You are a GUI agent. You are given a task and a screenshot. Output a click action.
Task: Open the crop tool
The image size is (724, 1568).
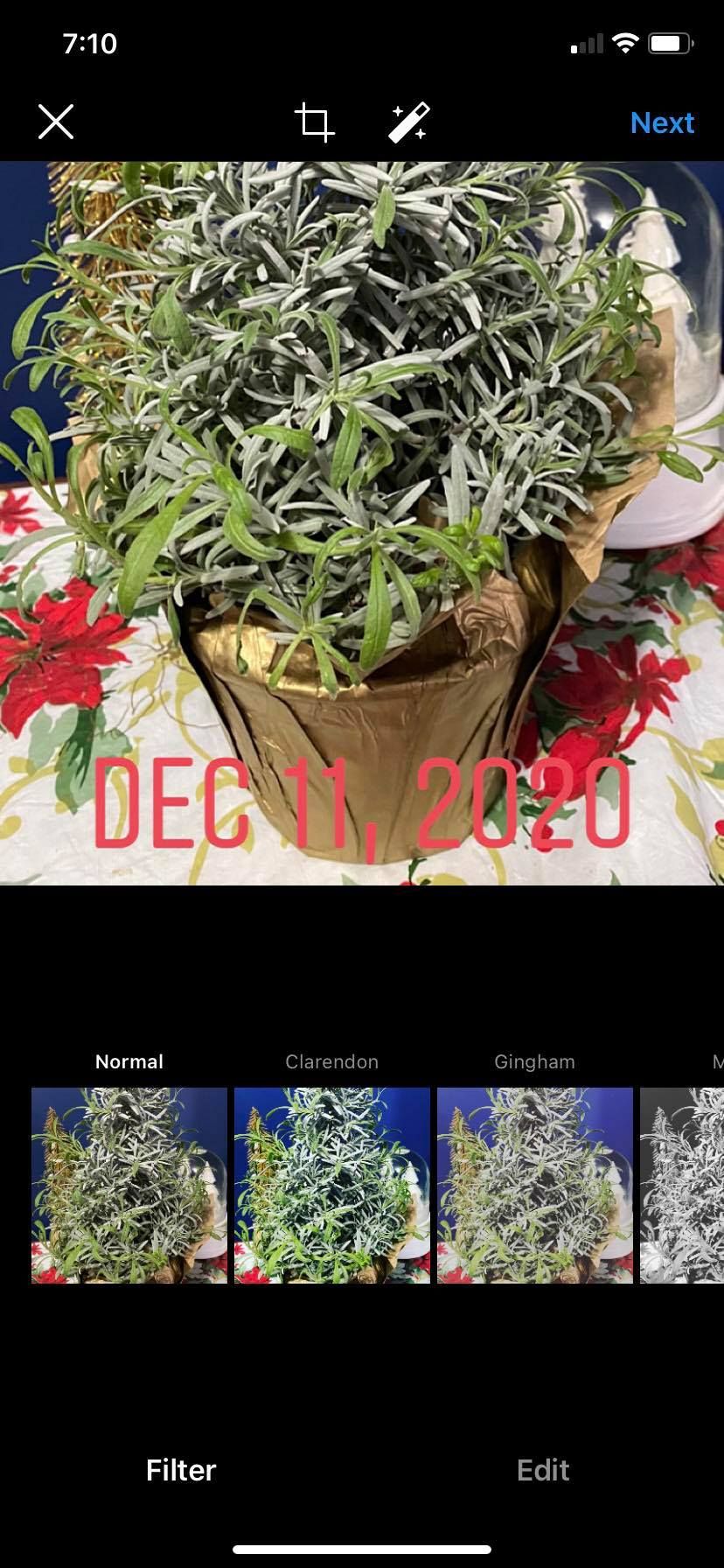315,122
